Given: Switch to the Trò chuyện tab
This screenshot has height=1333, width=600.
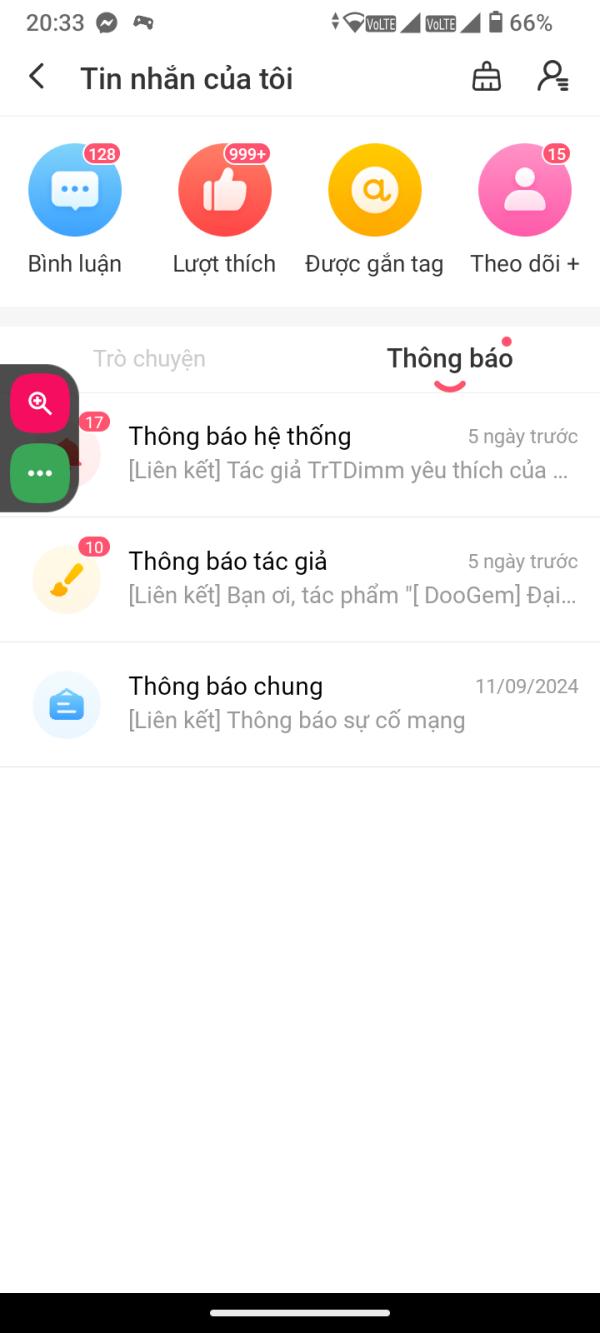Looking at the screenshot, I should click(x=149, y=359).
